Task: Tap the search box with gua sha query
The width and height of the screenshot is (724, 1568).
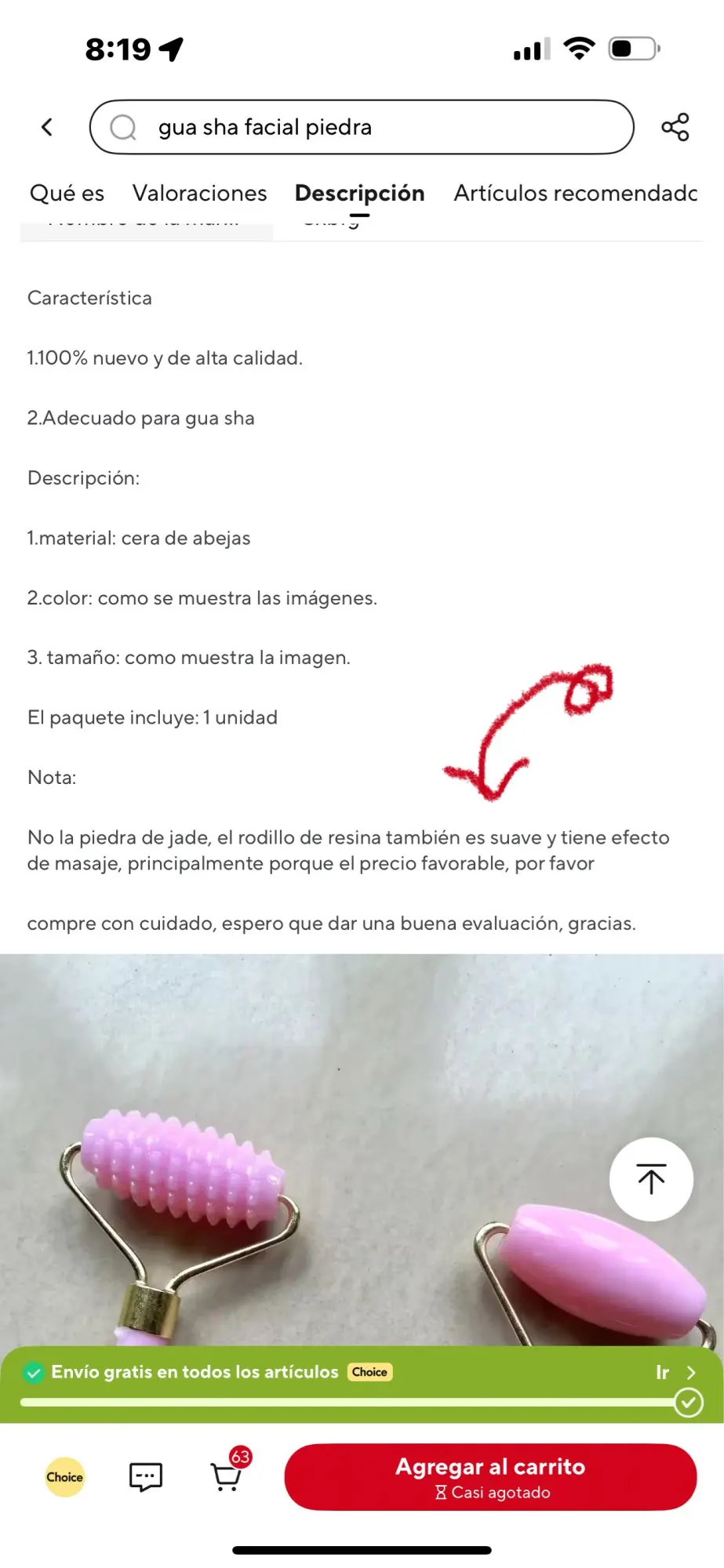Action: pos(361,127)
